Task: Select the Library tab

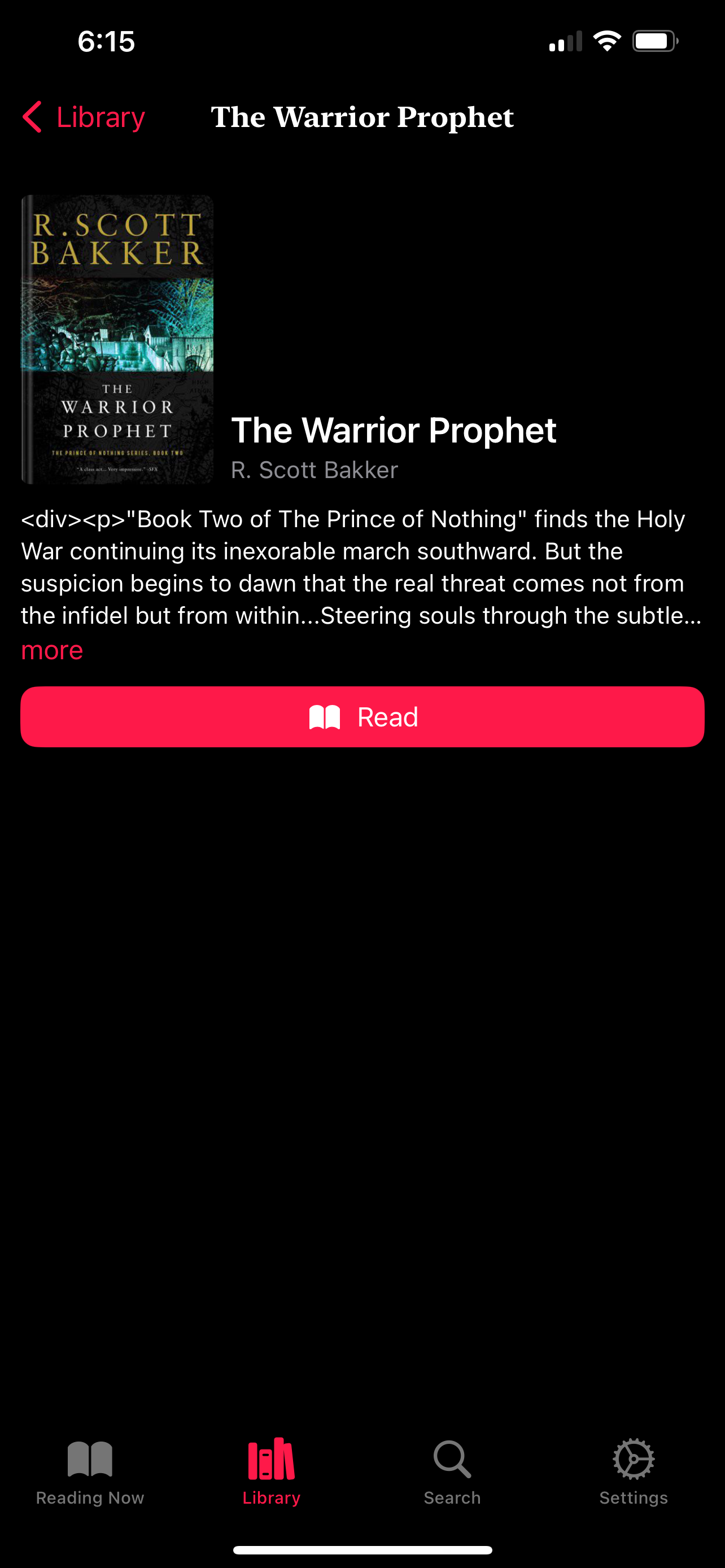Action: (272, 1471)
